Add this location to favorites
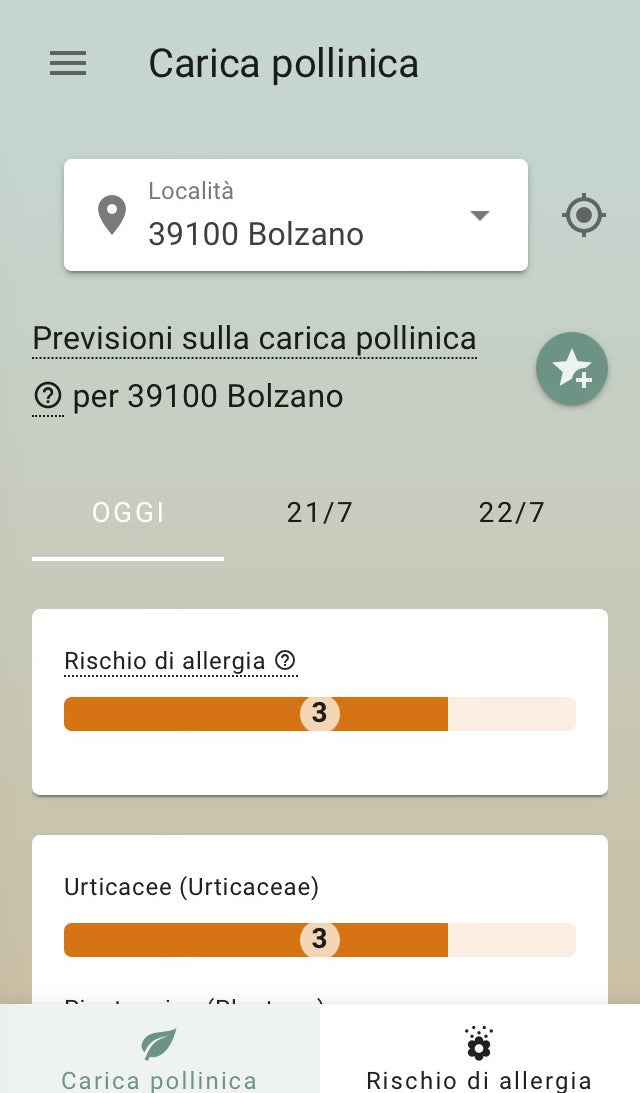This screenshot has height=1093, width=640. [x=572, y=369]
